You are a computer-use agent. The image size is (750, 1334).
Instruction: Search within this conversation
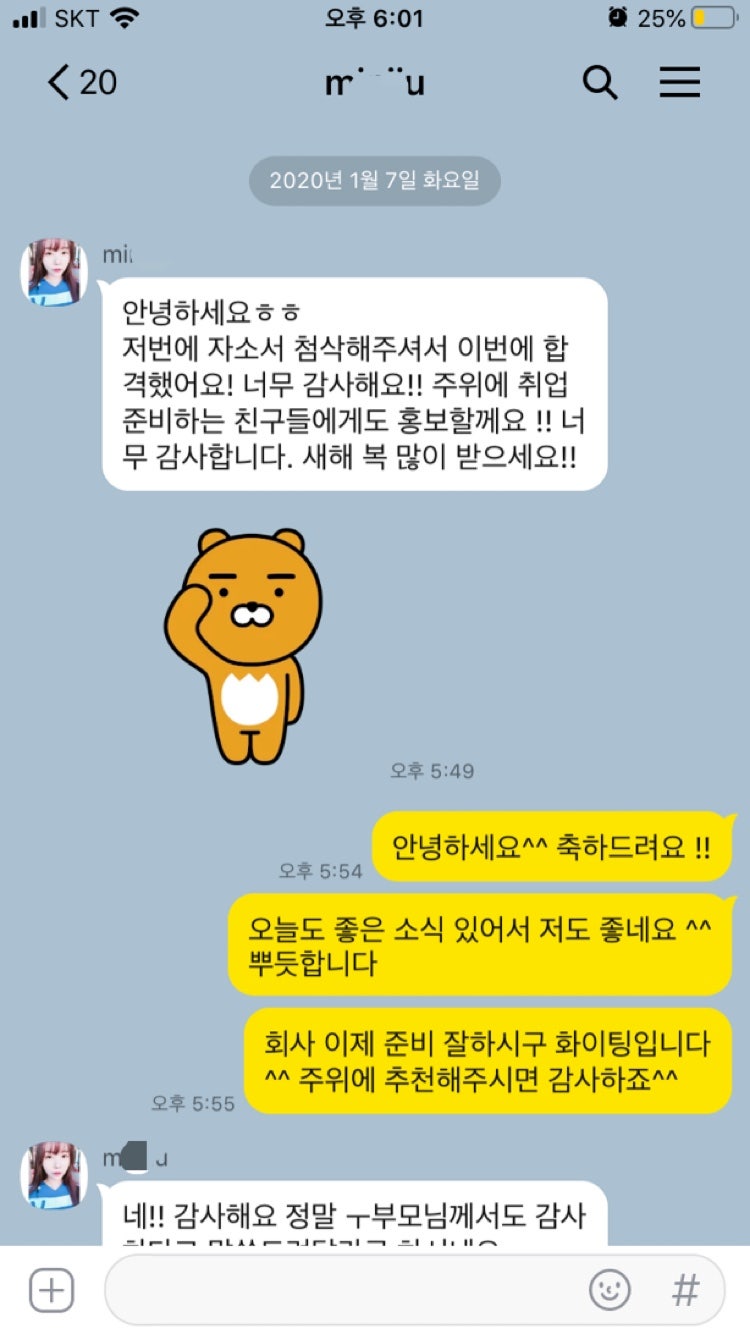599,83
